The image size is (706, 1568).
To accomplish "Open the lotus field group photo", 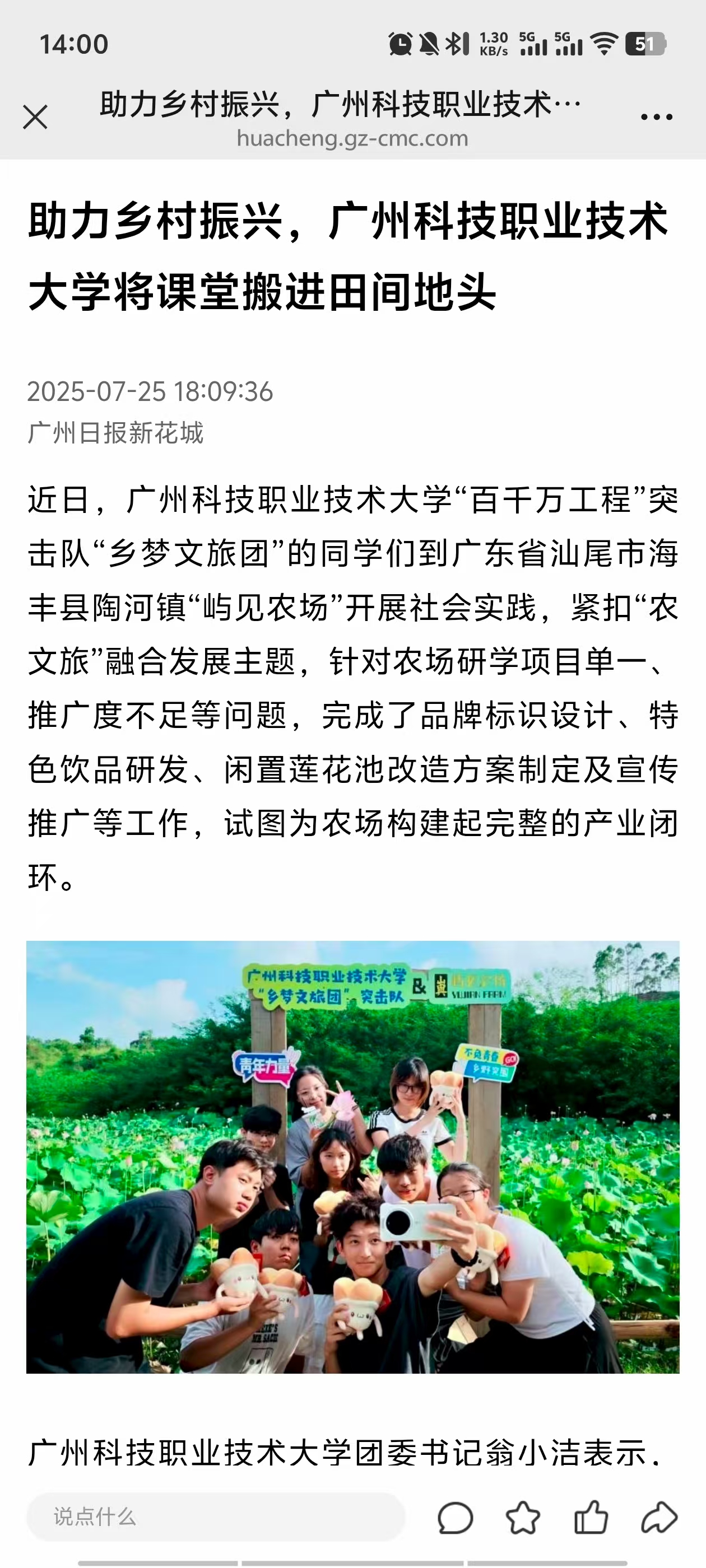I will tap(352, 1156).
